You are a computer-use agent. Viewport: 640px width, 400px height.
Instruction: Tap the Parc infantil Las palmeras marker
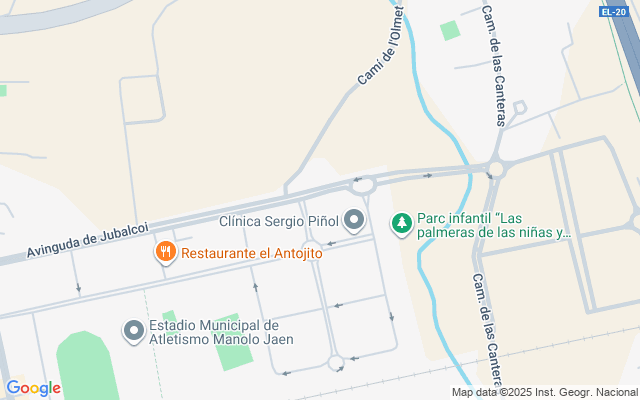[402, 223]
